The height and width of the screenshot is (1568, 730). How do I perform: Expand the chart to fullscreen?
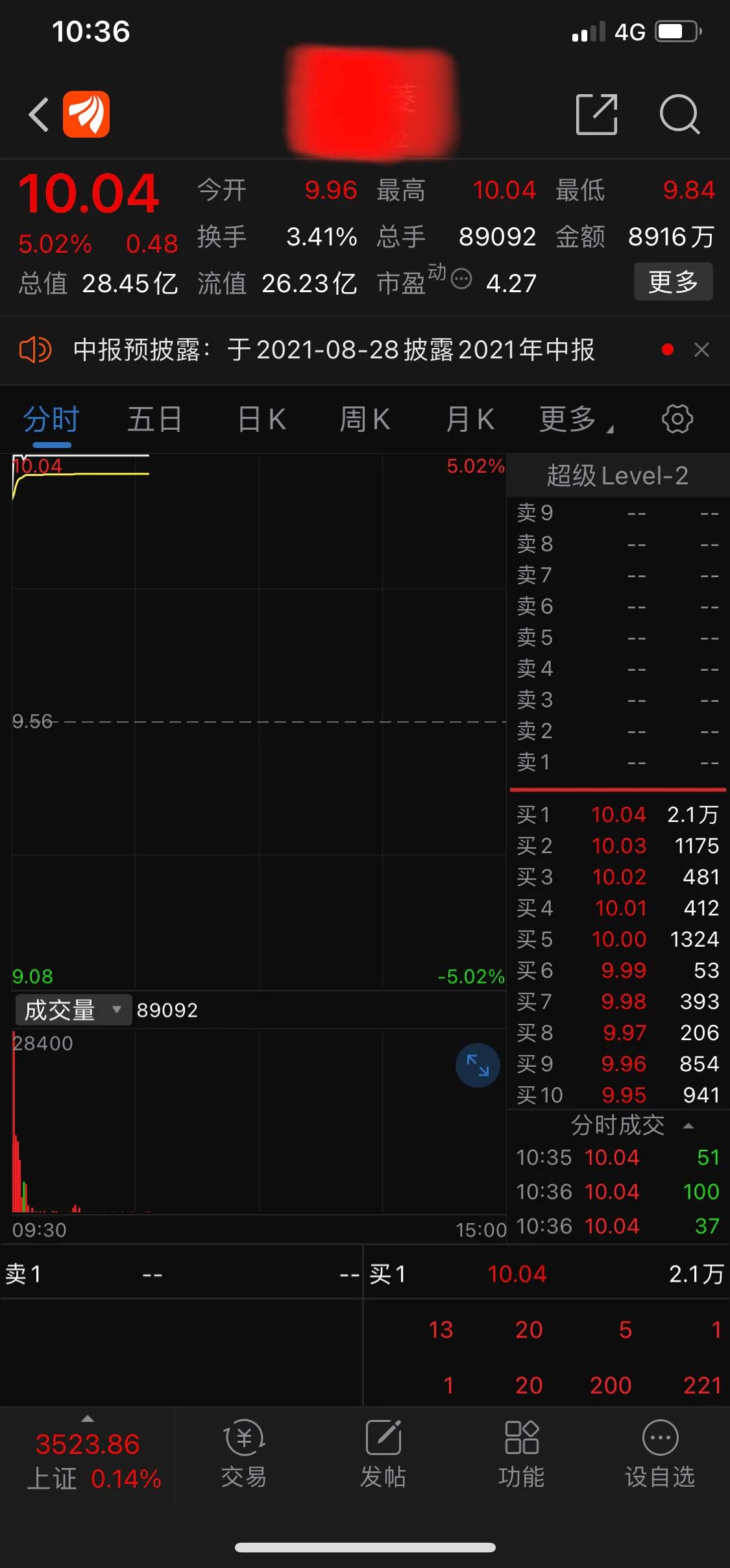coord(478,1065)
